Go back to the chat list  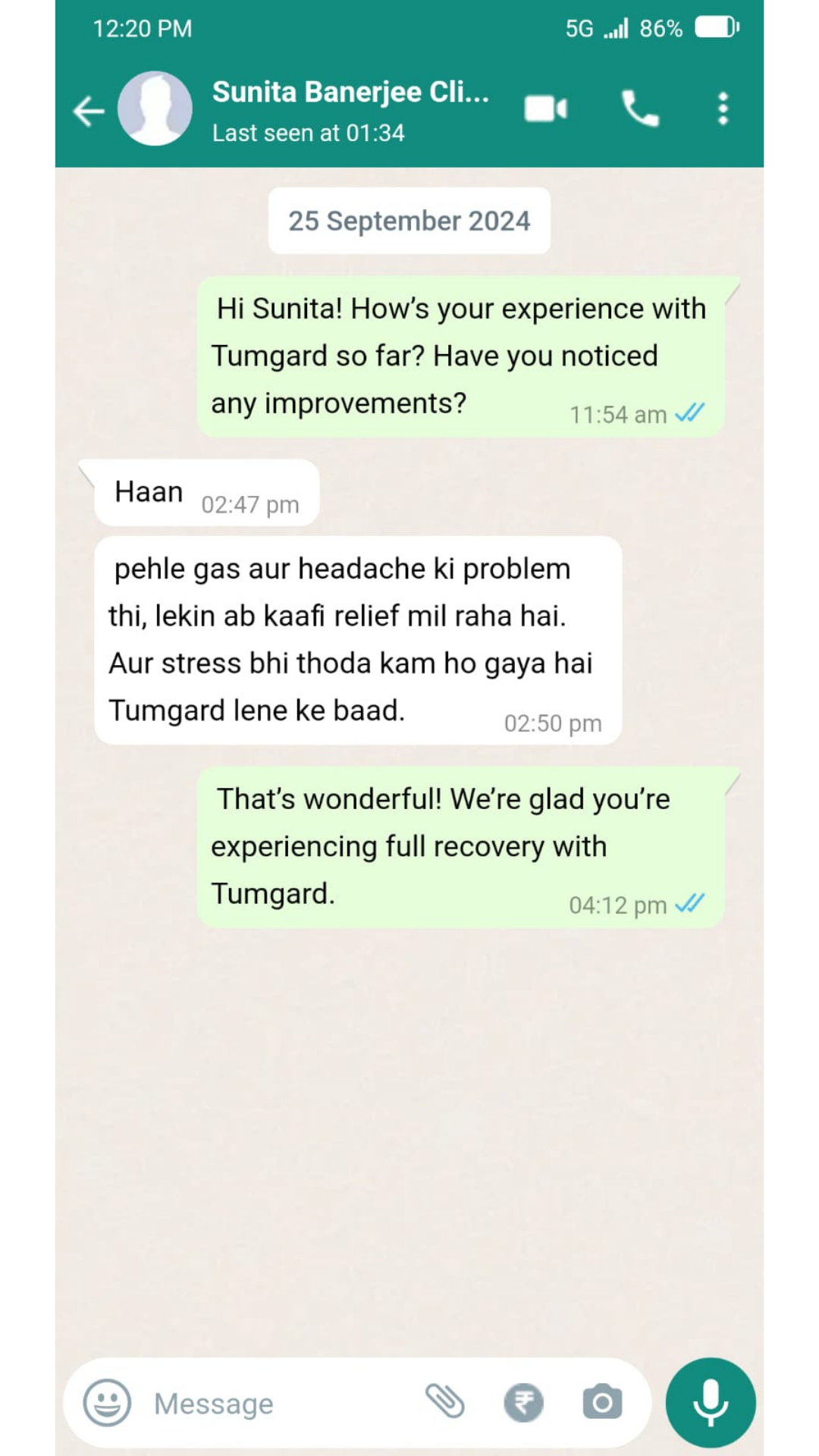pos(89,111)
